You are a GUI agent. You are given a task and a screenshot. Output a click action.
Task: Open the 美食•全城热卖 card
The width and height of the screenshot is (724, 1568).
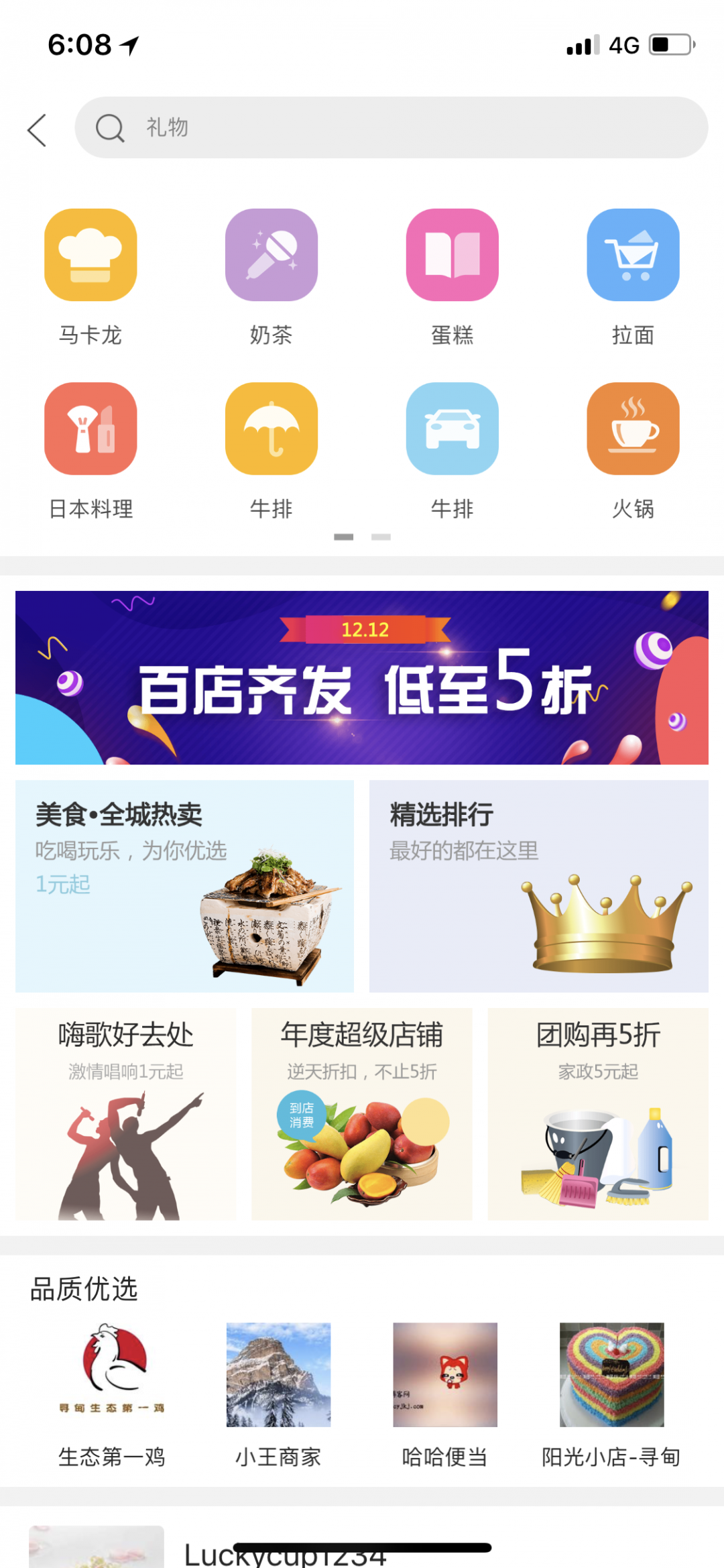coord(184,885)
